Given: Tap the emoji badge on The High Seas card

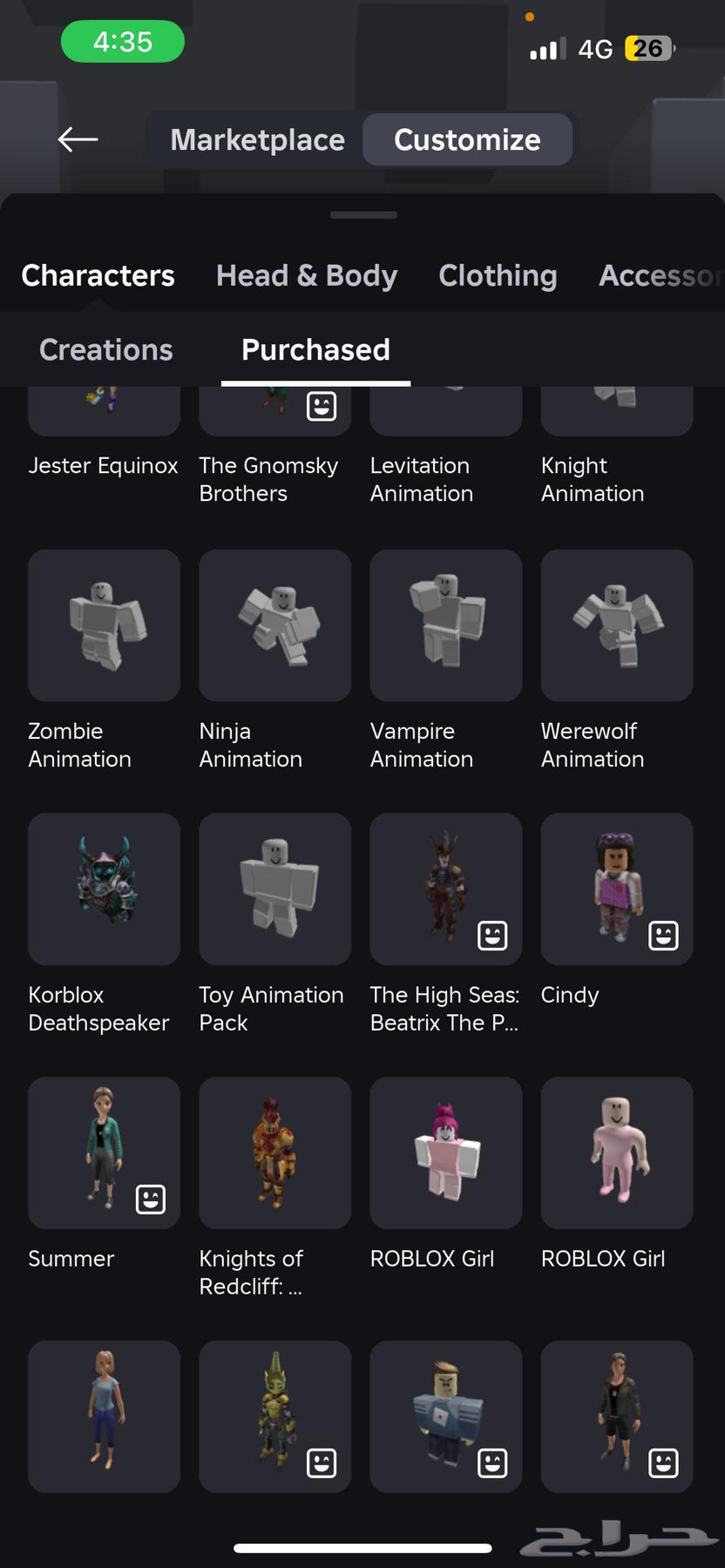Looking at the screenshot, I should click(492, 936).
